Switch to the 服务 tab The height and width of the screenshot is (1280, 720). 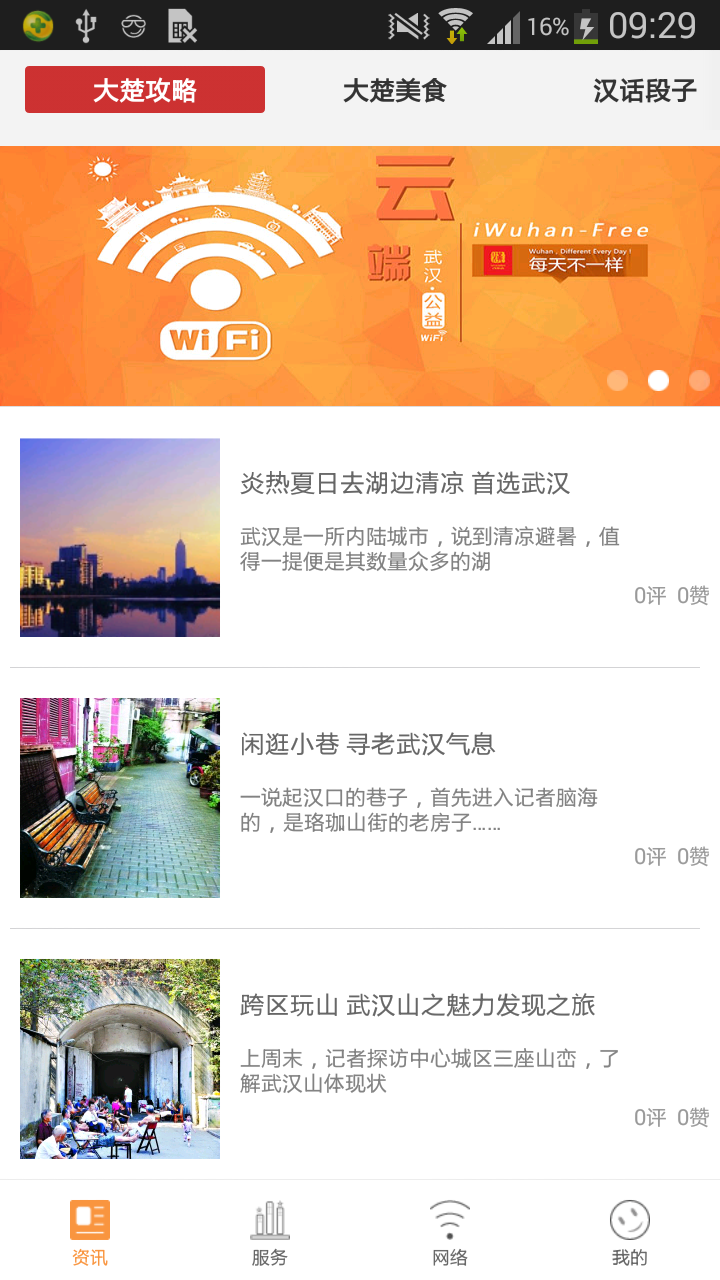tap(270, 1232)
